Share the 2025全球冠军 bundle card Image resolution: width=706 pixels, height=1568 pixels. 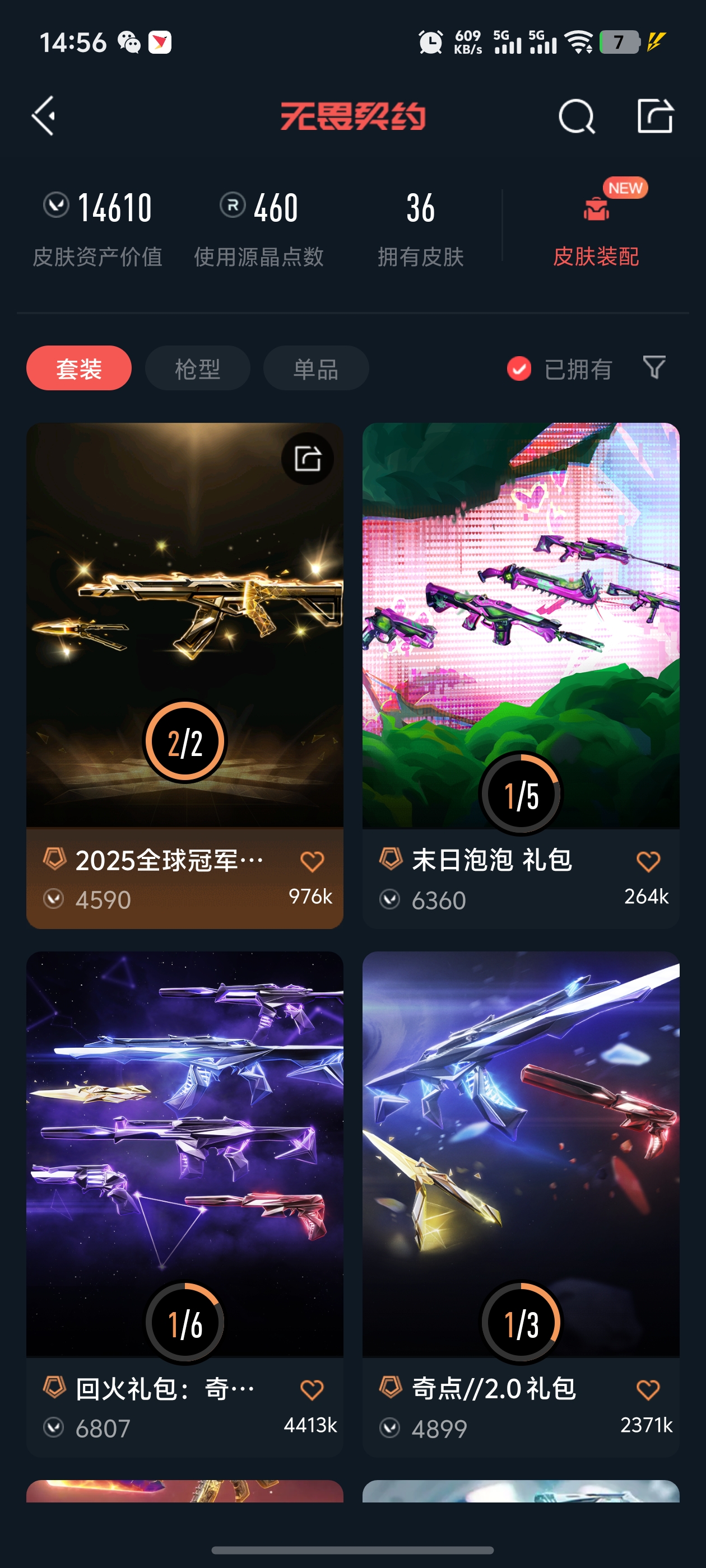pyautogui.click(x=307, y=458)
